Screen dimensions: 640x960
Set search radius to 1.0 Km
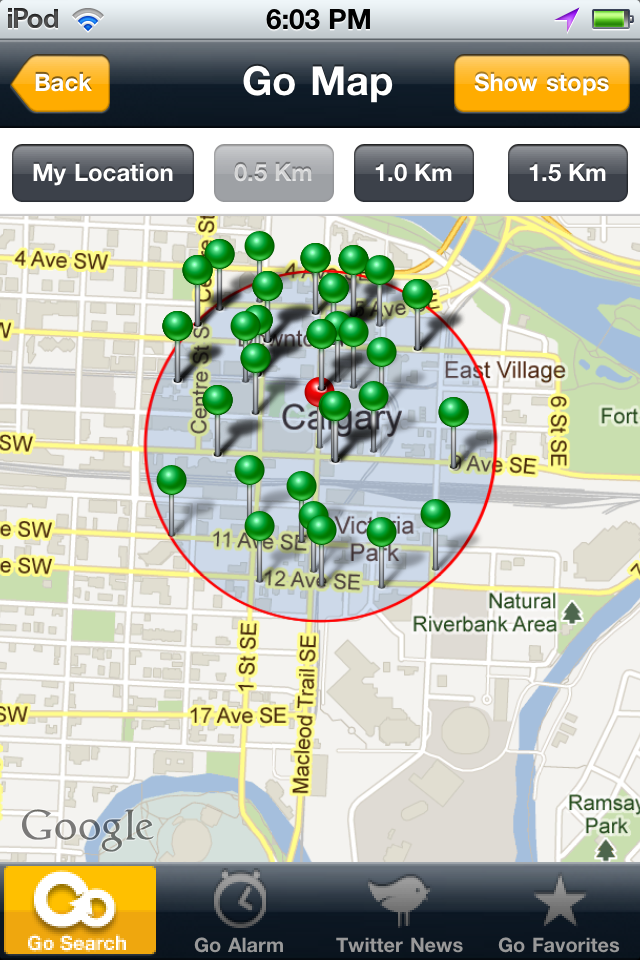[413, 173]
